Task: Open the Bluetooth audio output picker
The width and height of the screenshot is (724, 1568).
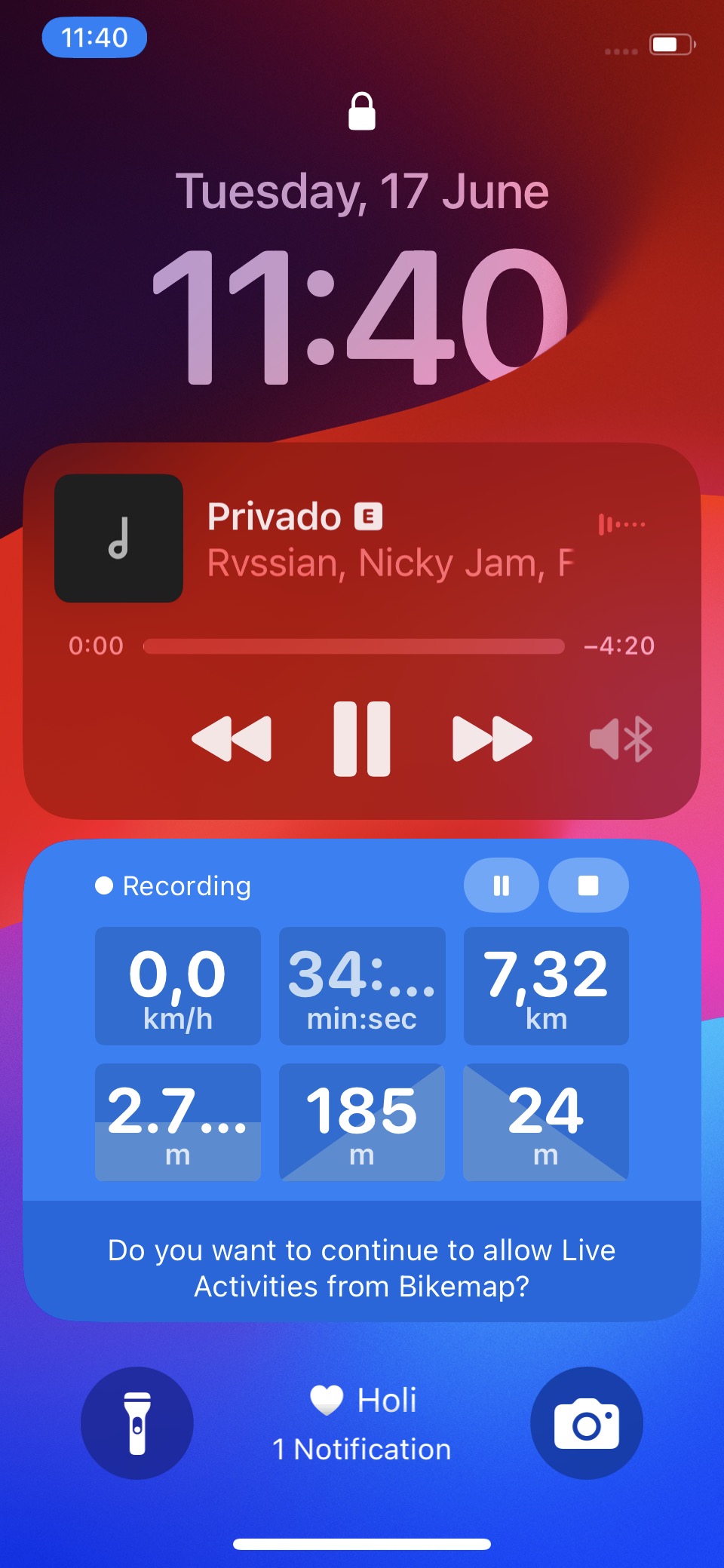Action: tap(621, 739)
